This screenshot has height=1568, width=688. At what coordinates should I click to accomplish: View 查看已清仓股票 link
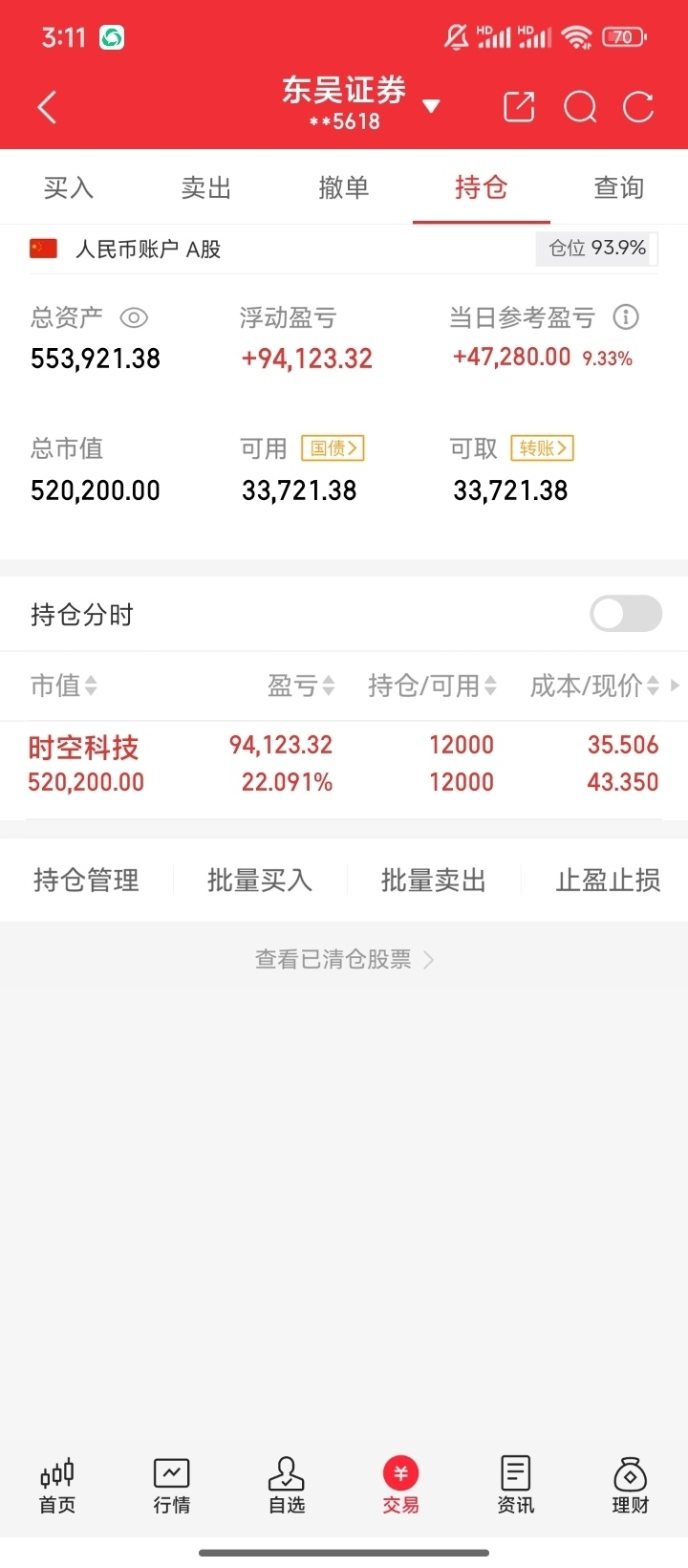point(344,959)
